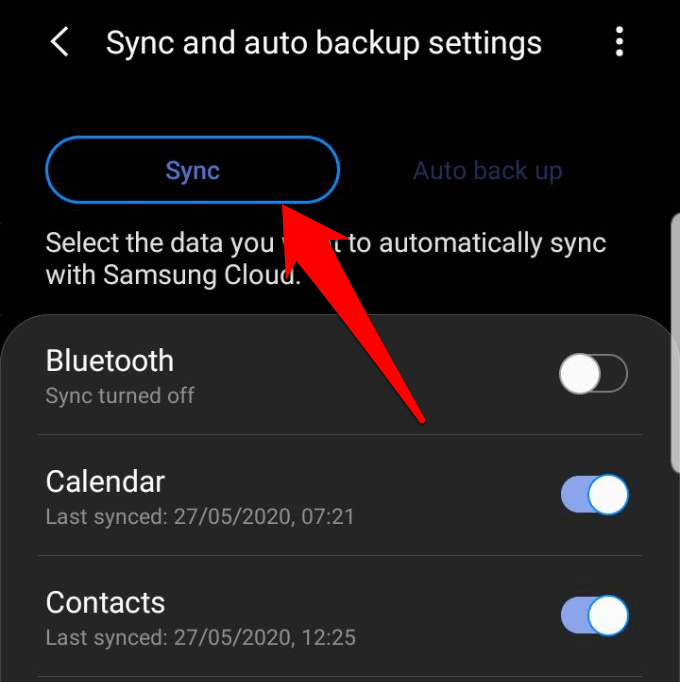Turn off Calendar sync
Screen dimensions: 680x682
(x=594, y=495)
